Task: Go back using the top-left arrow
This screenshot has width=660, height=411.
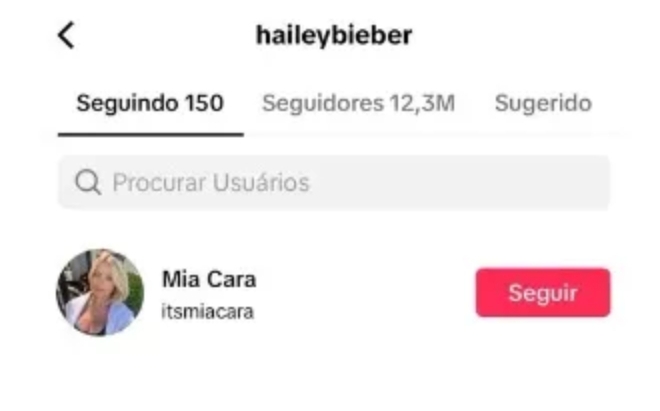Action: click(66, 35)
